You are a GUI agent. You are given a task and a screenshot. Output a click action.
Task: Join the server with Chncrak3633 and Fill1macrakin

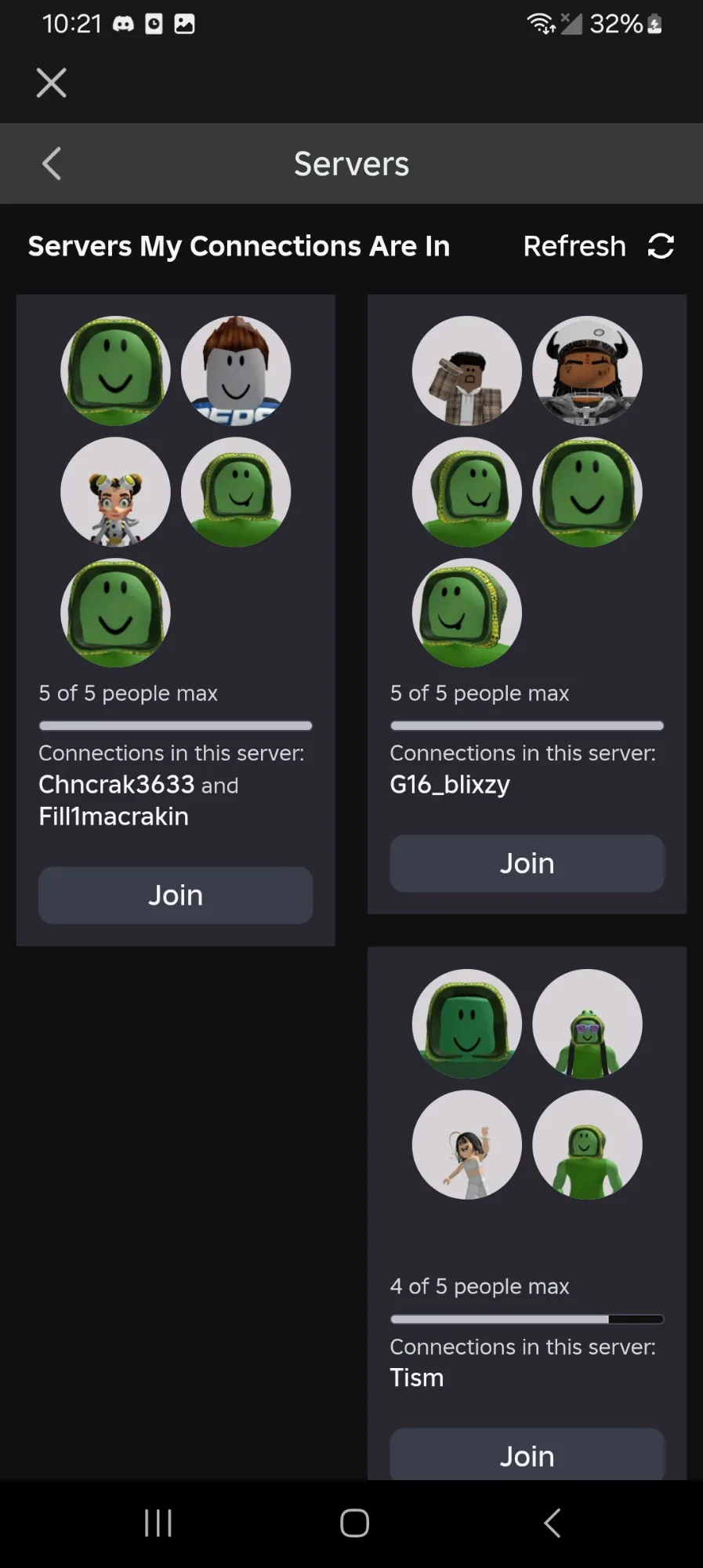coord(176,895)
